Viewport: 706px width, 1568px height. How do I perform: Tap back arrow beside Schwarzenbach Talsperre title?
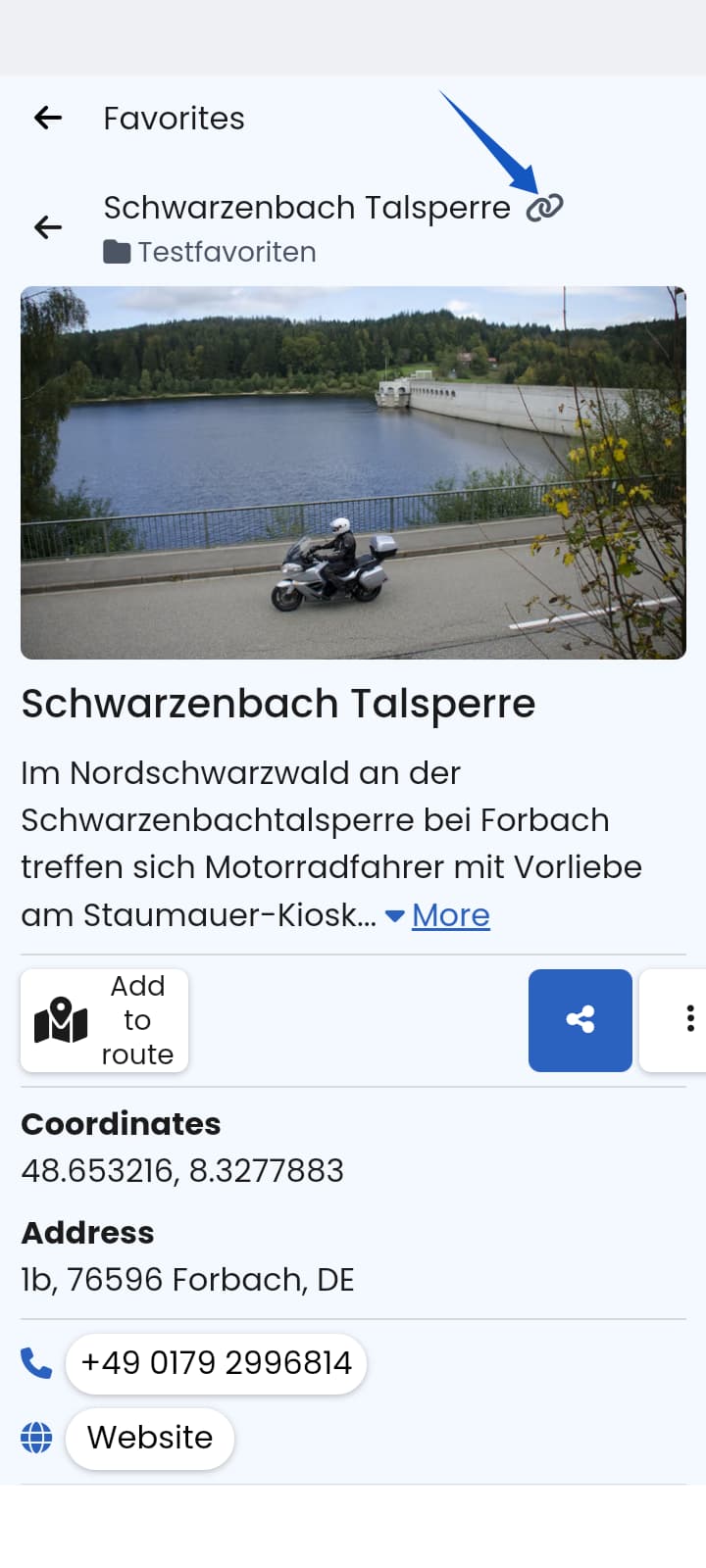tap(48, 227)
